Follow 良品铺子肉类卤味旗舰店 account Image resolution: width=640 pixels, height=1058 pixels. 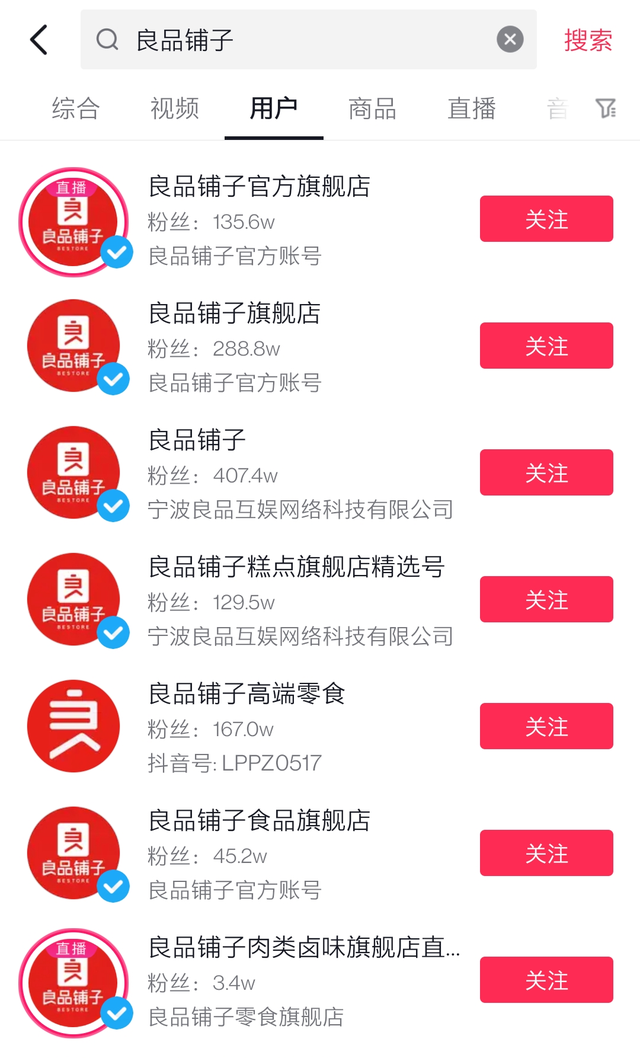[x=546, y=980]
